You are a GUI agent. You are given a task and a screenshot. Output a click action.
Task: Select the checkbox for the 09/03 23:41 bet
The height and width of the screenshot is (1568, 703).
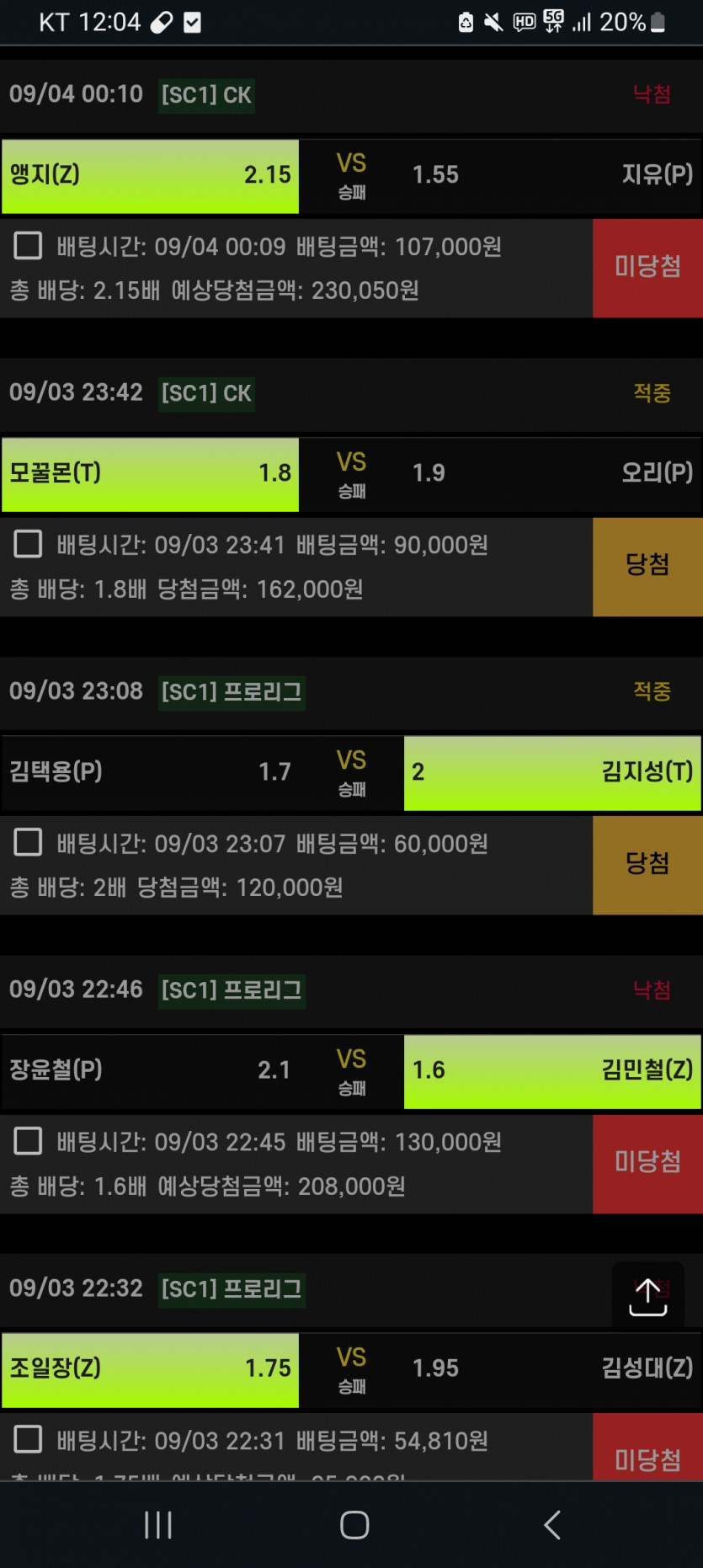(x=28, y=544)
